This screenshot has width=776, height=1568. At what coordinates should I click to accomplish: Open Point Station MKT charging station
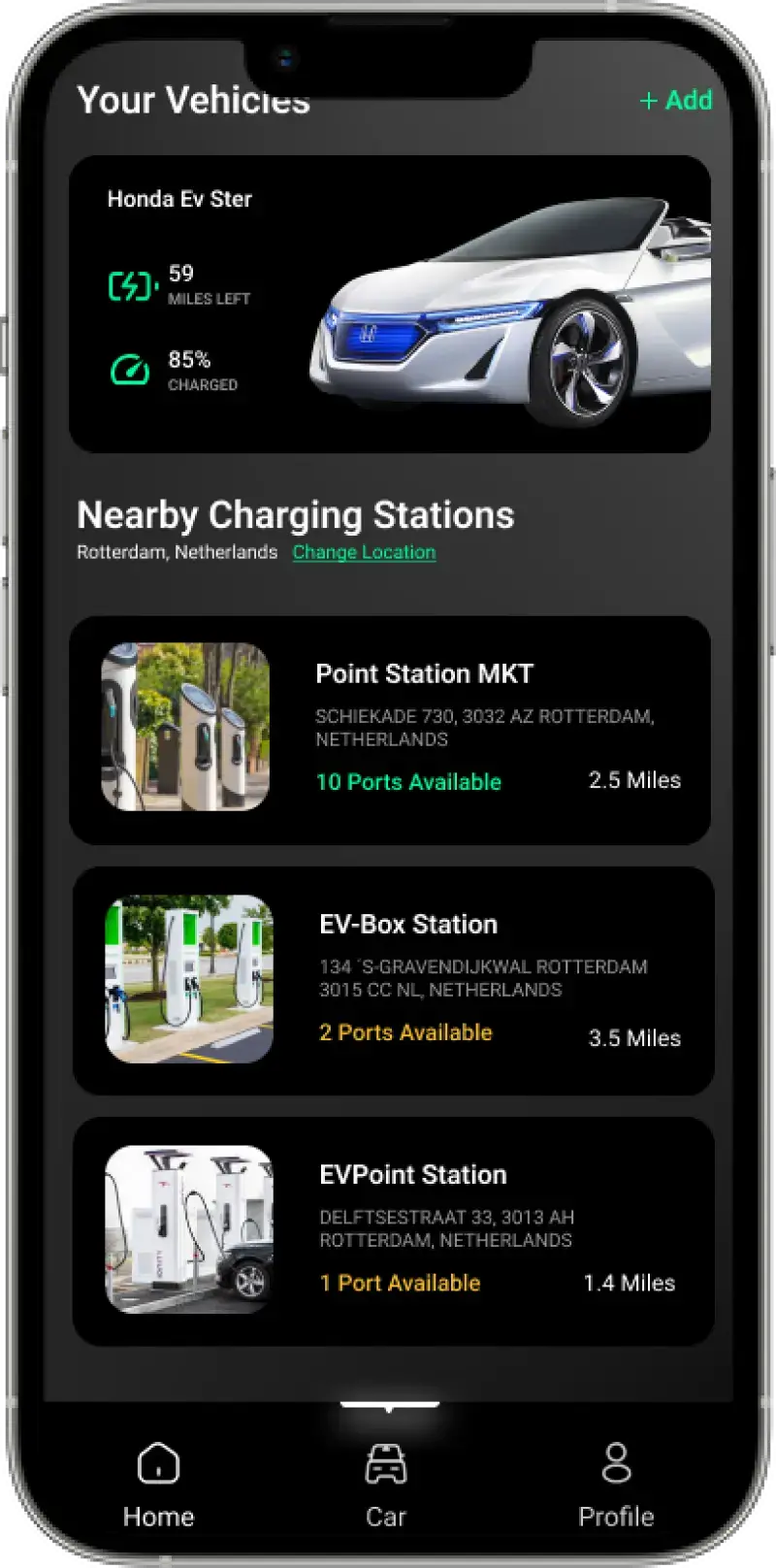[x=390, y=730]
